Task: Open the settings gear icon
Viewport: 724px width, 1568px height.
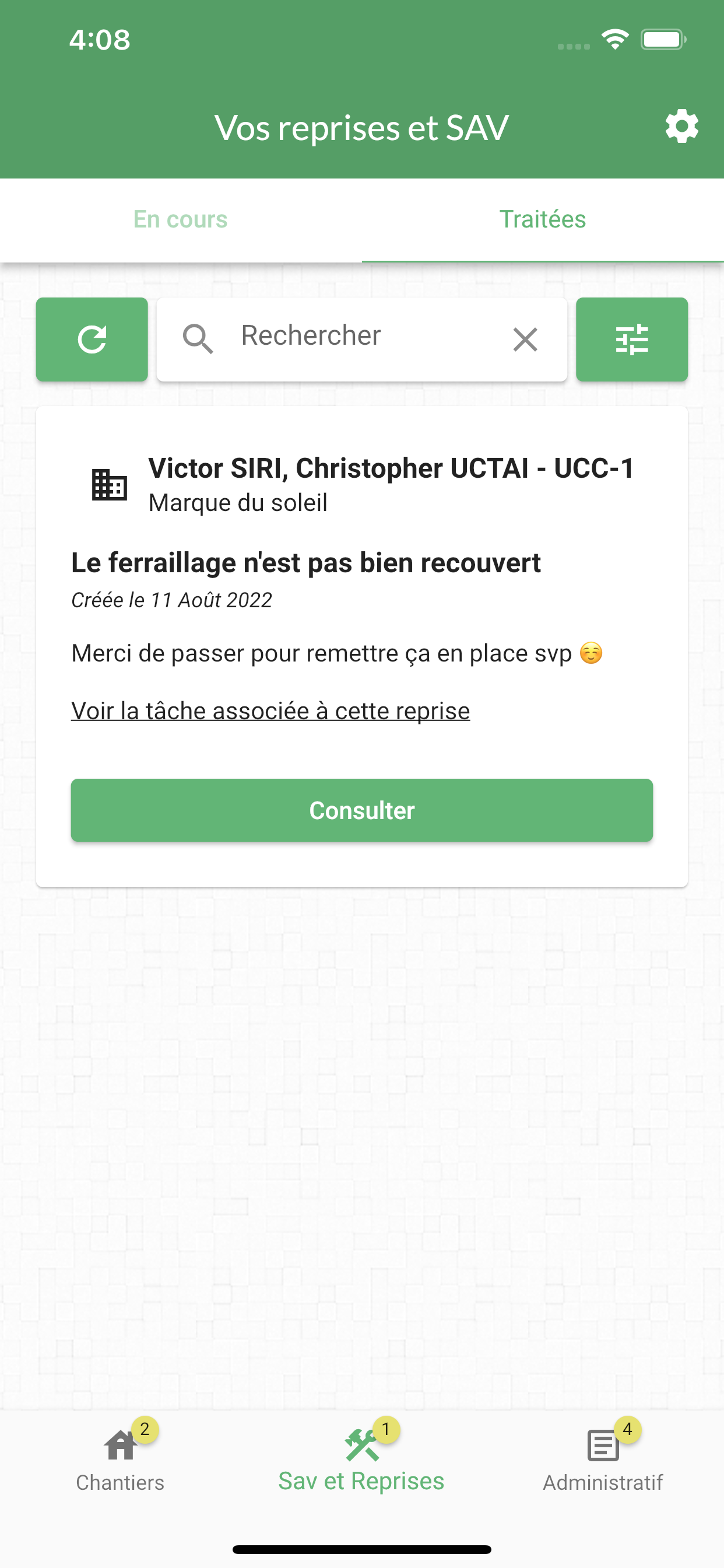Action: click(x=681, y=127)
